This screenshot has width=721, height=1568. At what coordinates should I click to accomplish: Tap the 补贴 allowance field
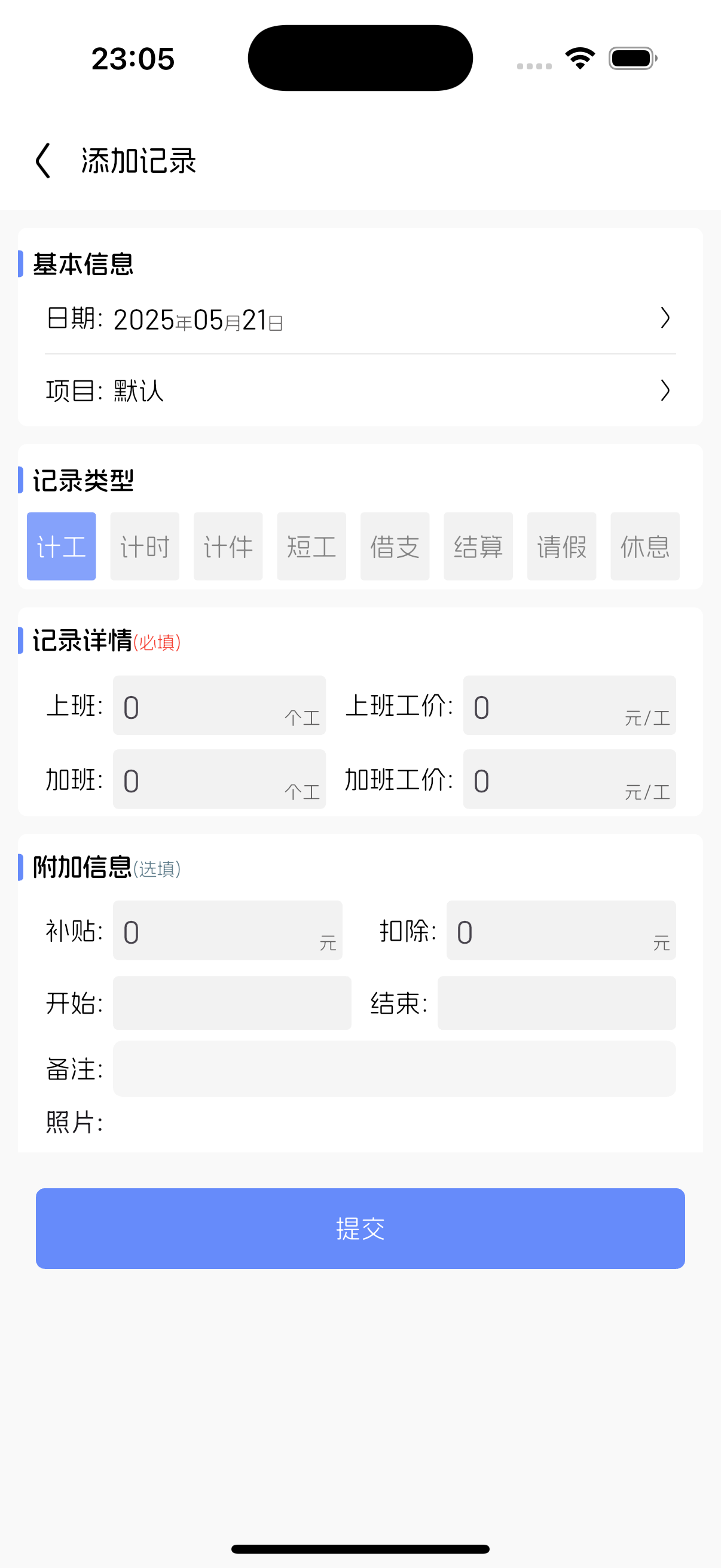pos(228,930)
